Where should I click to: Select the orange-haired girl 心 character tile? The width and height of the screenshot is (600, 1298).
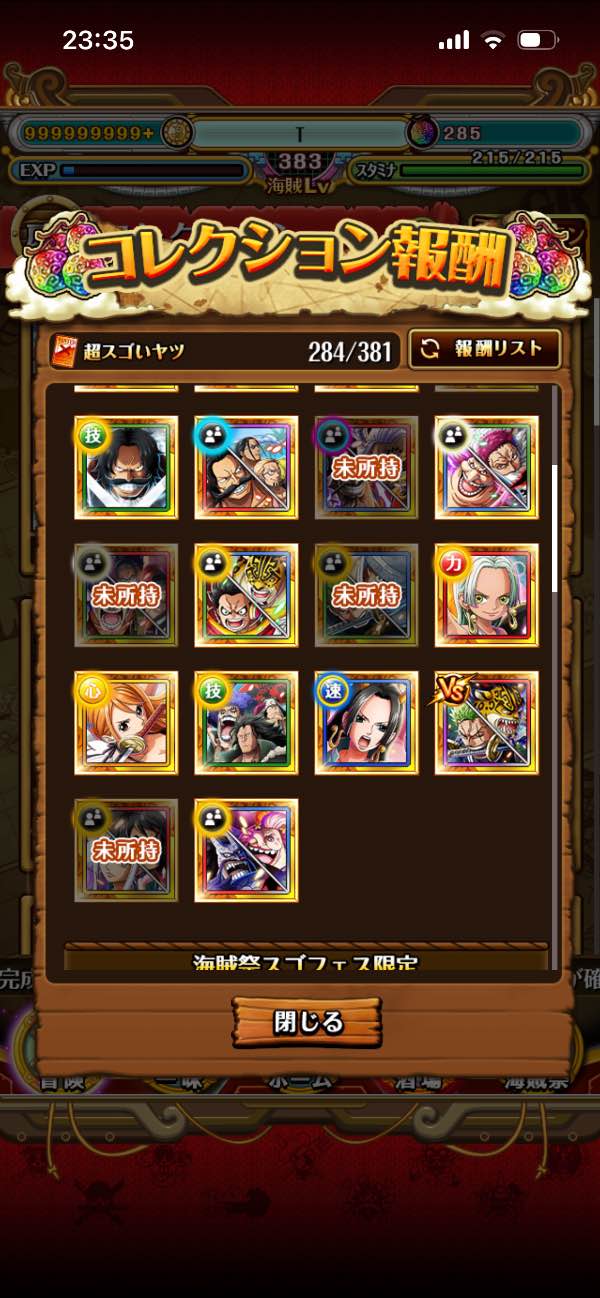(126, 722)
